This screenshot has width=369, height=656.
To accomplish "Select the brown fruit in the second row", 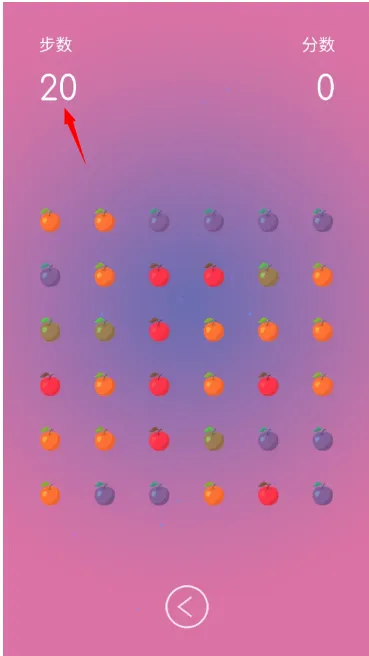I will (x=268, y=275).
